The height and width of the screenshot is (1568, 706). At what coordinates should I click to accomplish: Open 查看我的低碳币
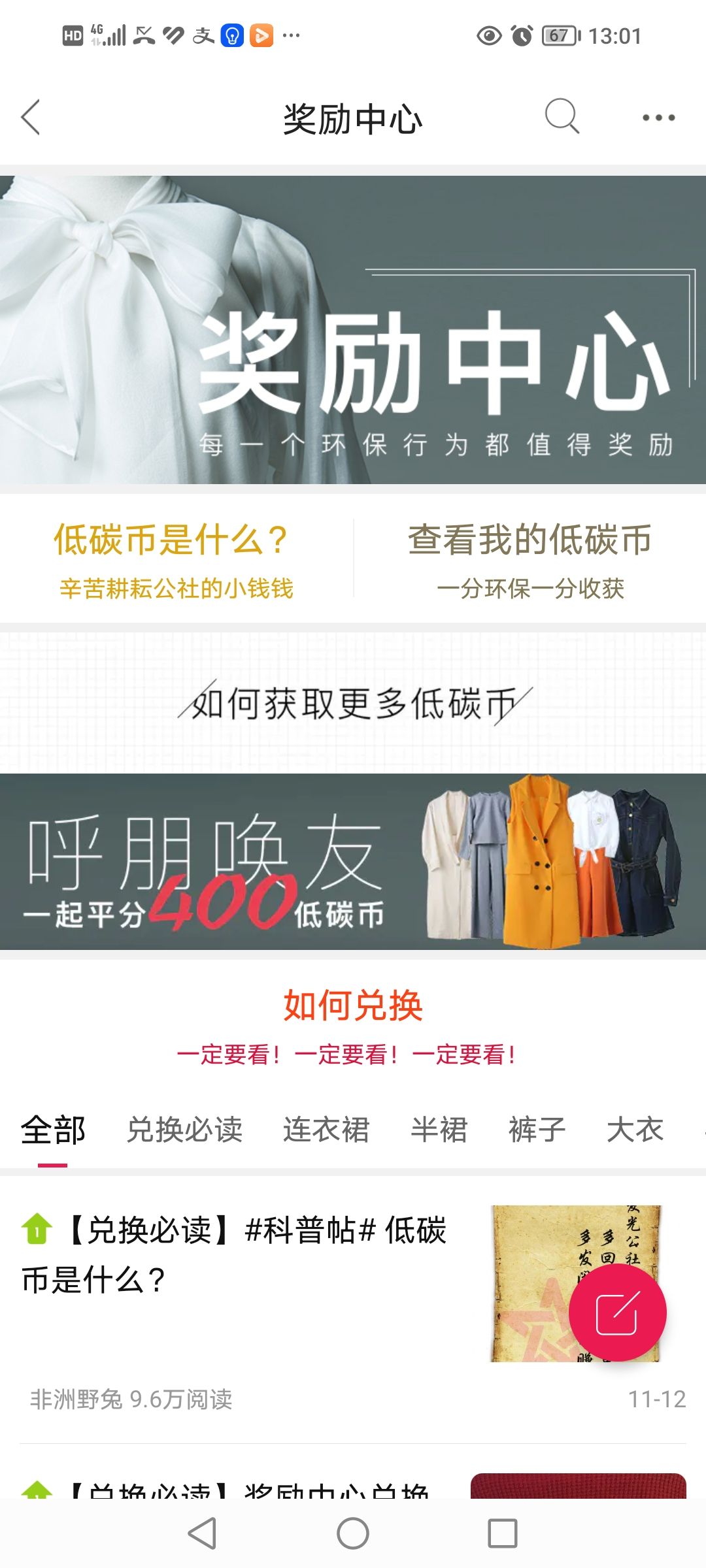[x=530, y=559]
